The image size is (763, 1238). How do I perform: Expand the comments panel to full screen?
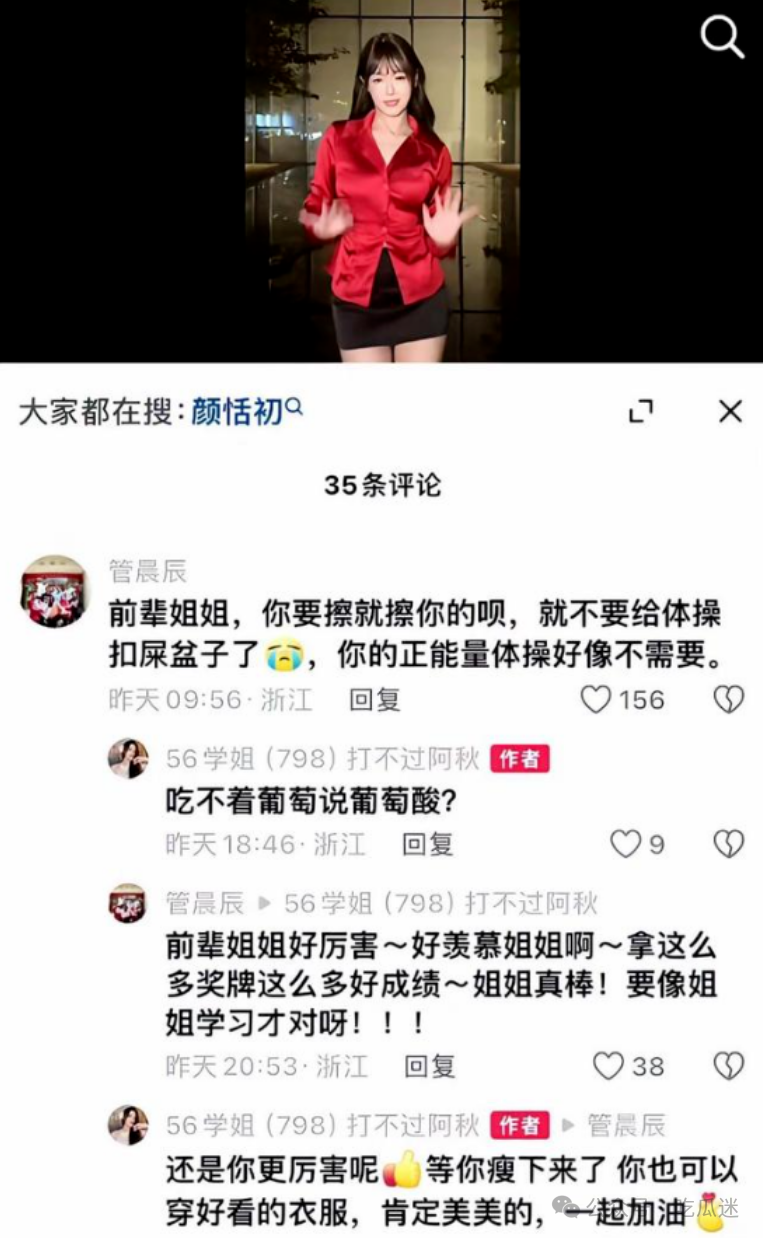[640, 411]
